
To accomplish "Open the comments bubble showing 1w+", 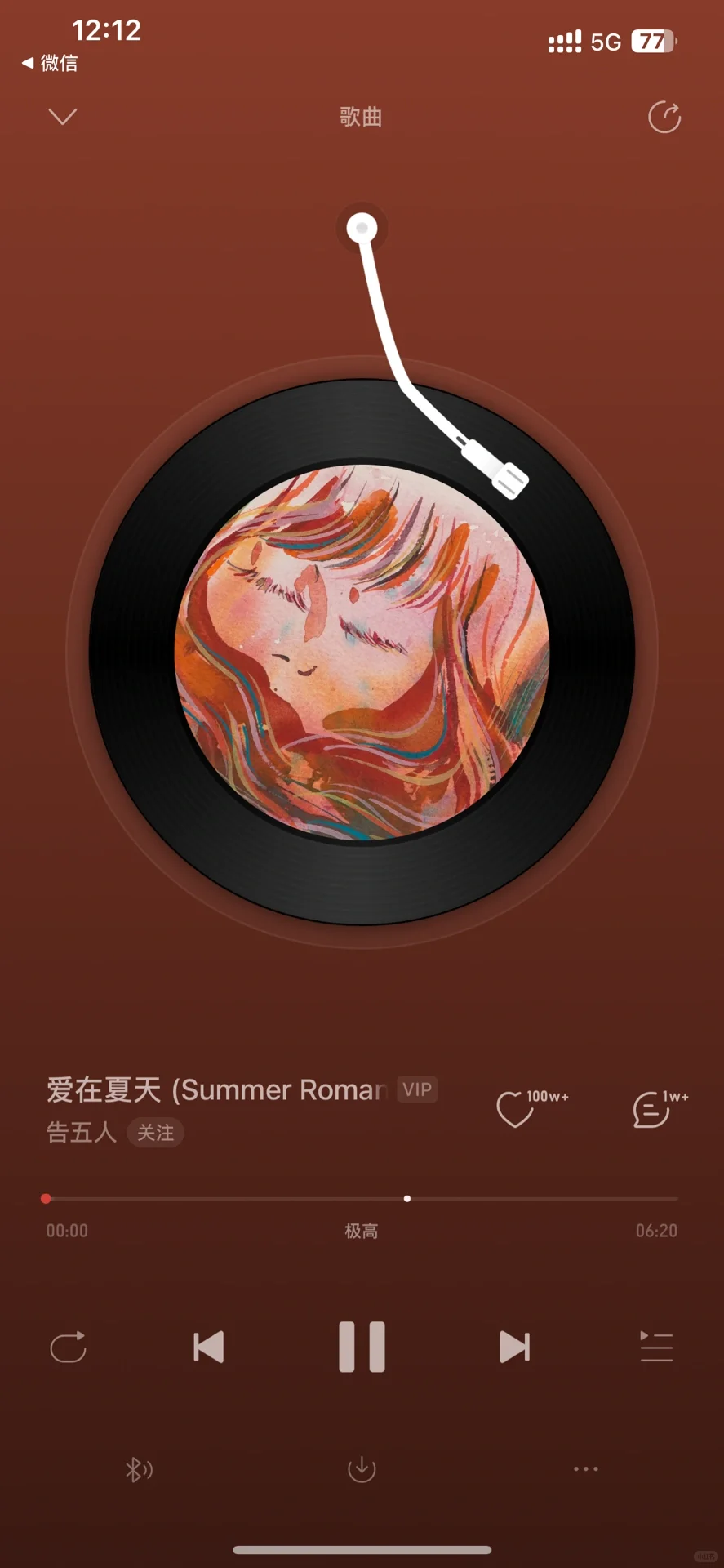I will (651, 1109).
